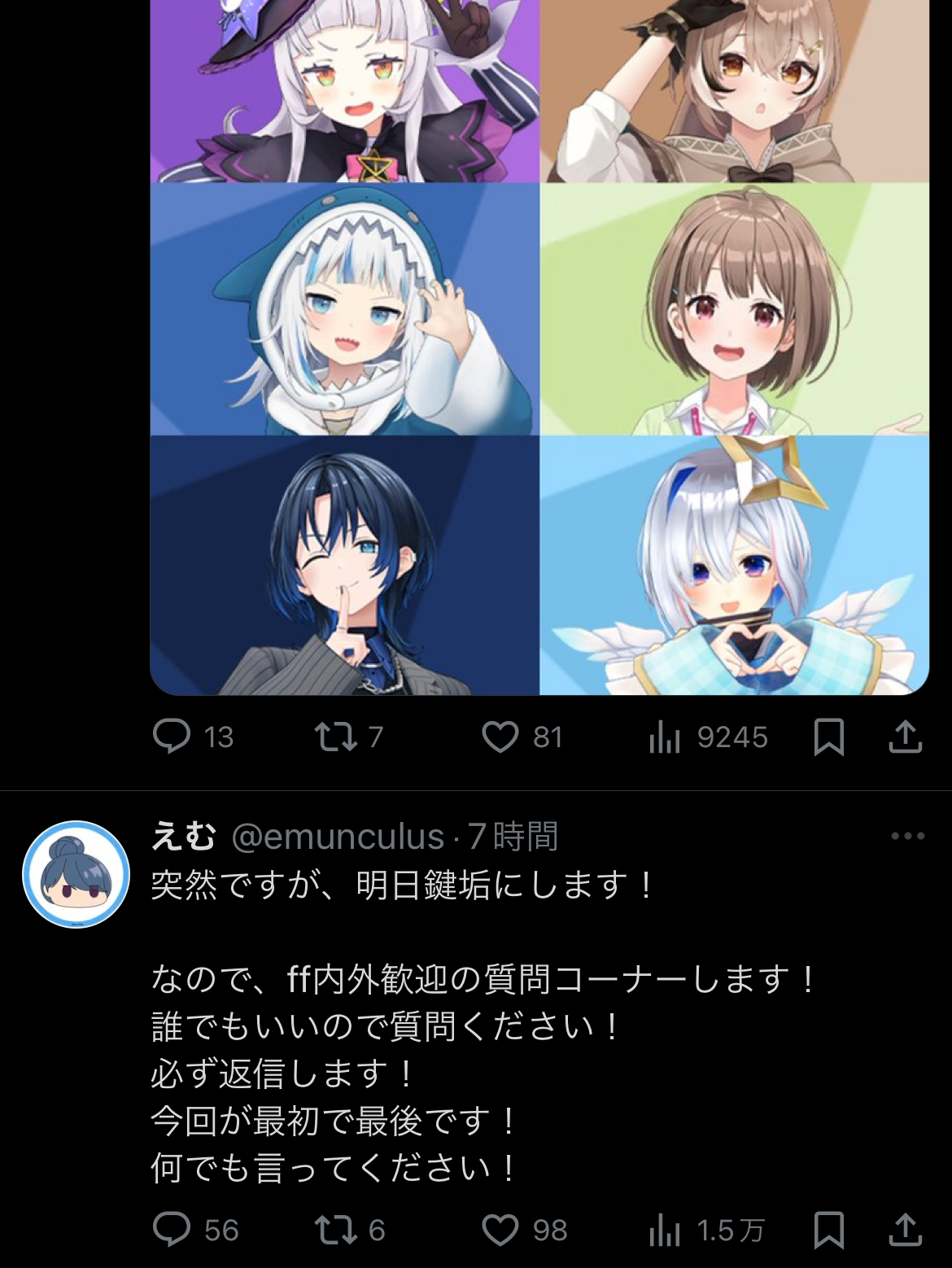952x1268 pixels.
Task: Bookmark the anime collage post
Action: [829, 737]
